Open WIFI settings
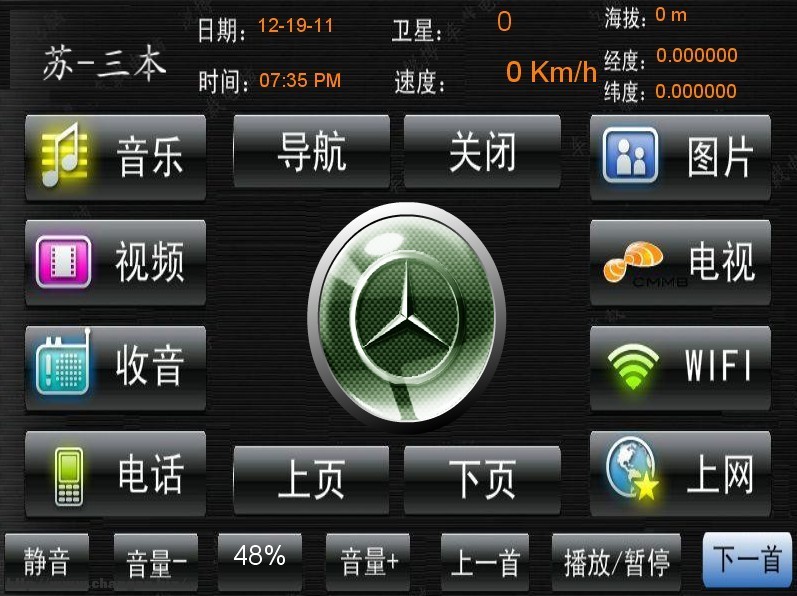 [680, 367]
